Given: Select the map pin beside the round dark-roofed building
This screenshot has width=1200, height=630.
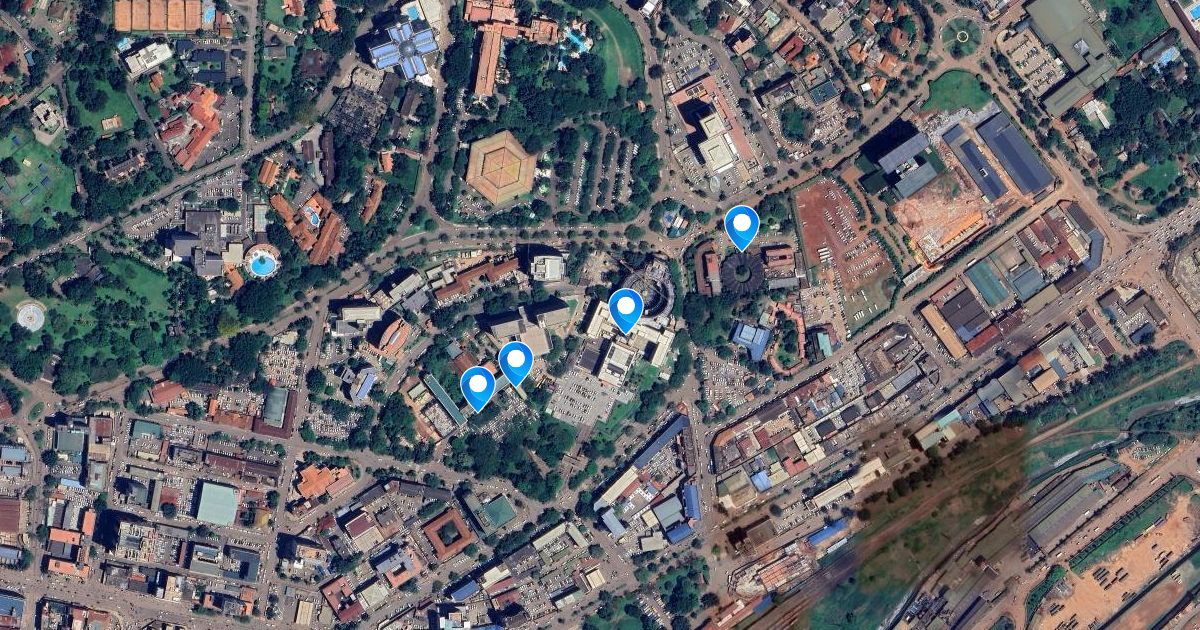Looking at the screenshot, I should 741,225.
